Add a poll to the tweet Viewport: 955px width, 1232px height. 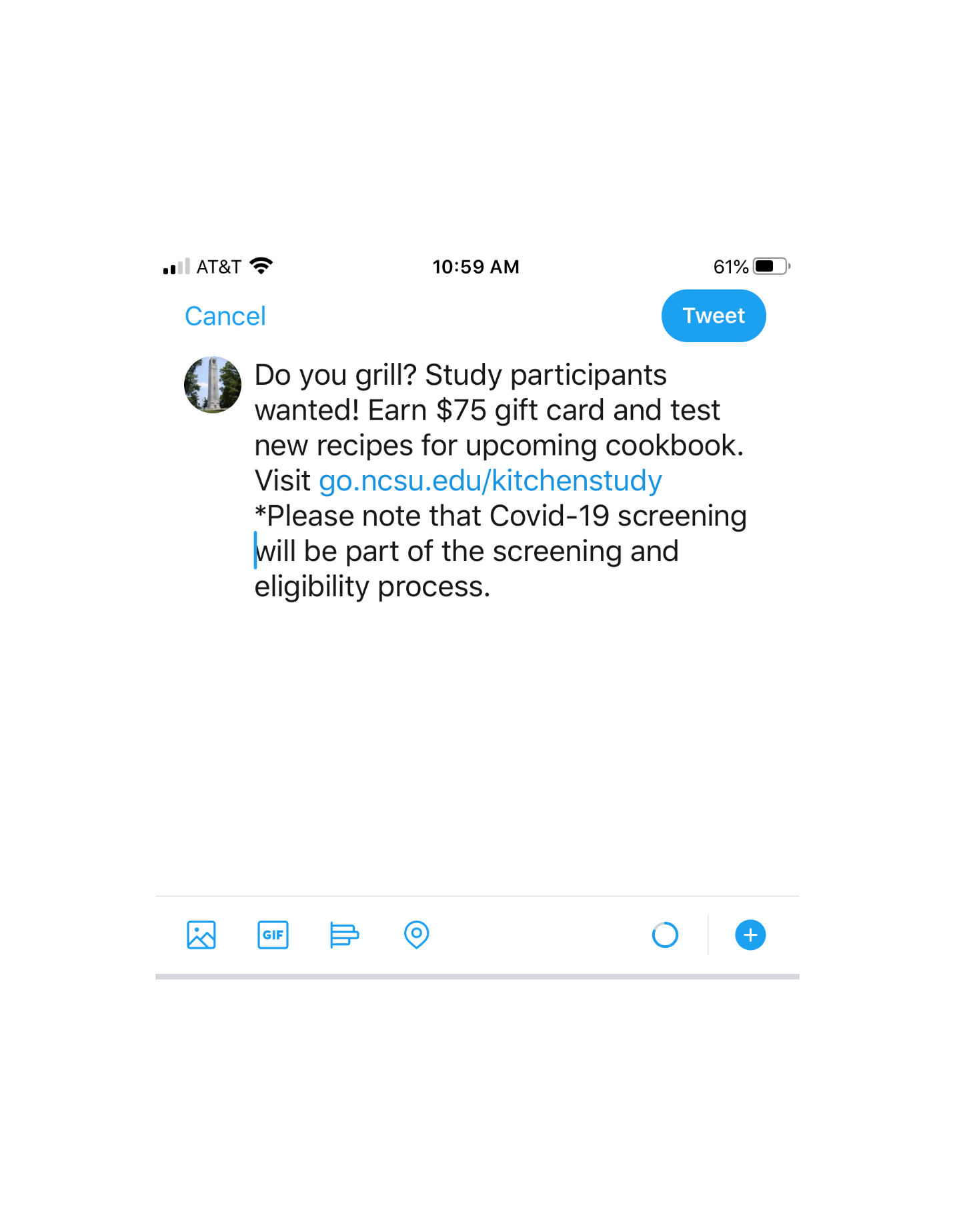pos(344,935)
